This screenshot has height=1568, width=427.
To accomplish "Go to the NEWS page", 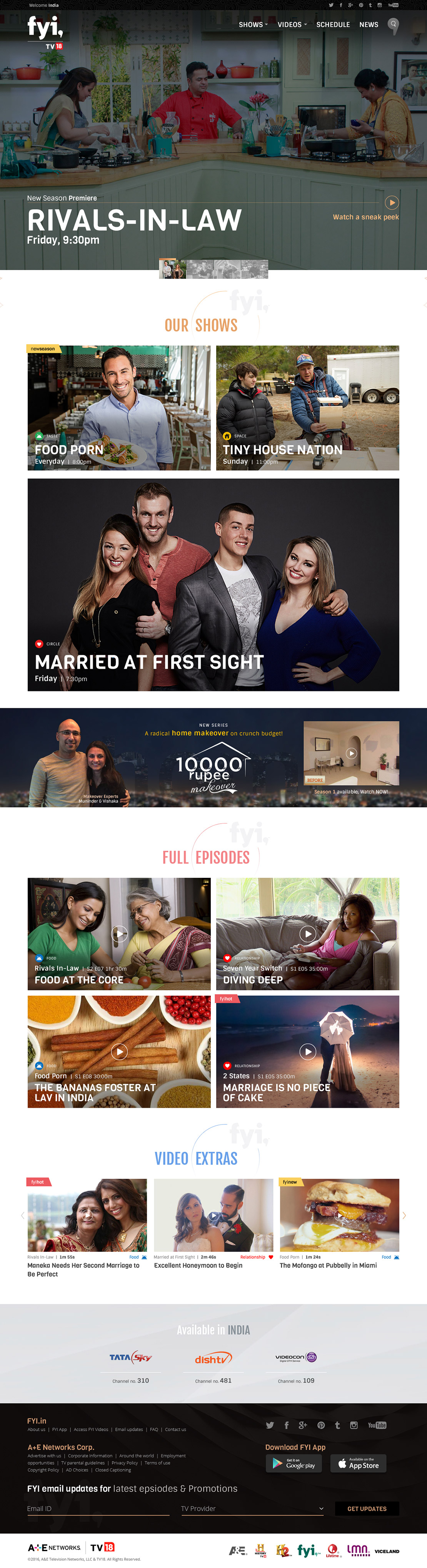I will click(369, 25).
